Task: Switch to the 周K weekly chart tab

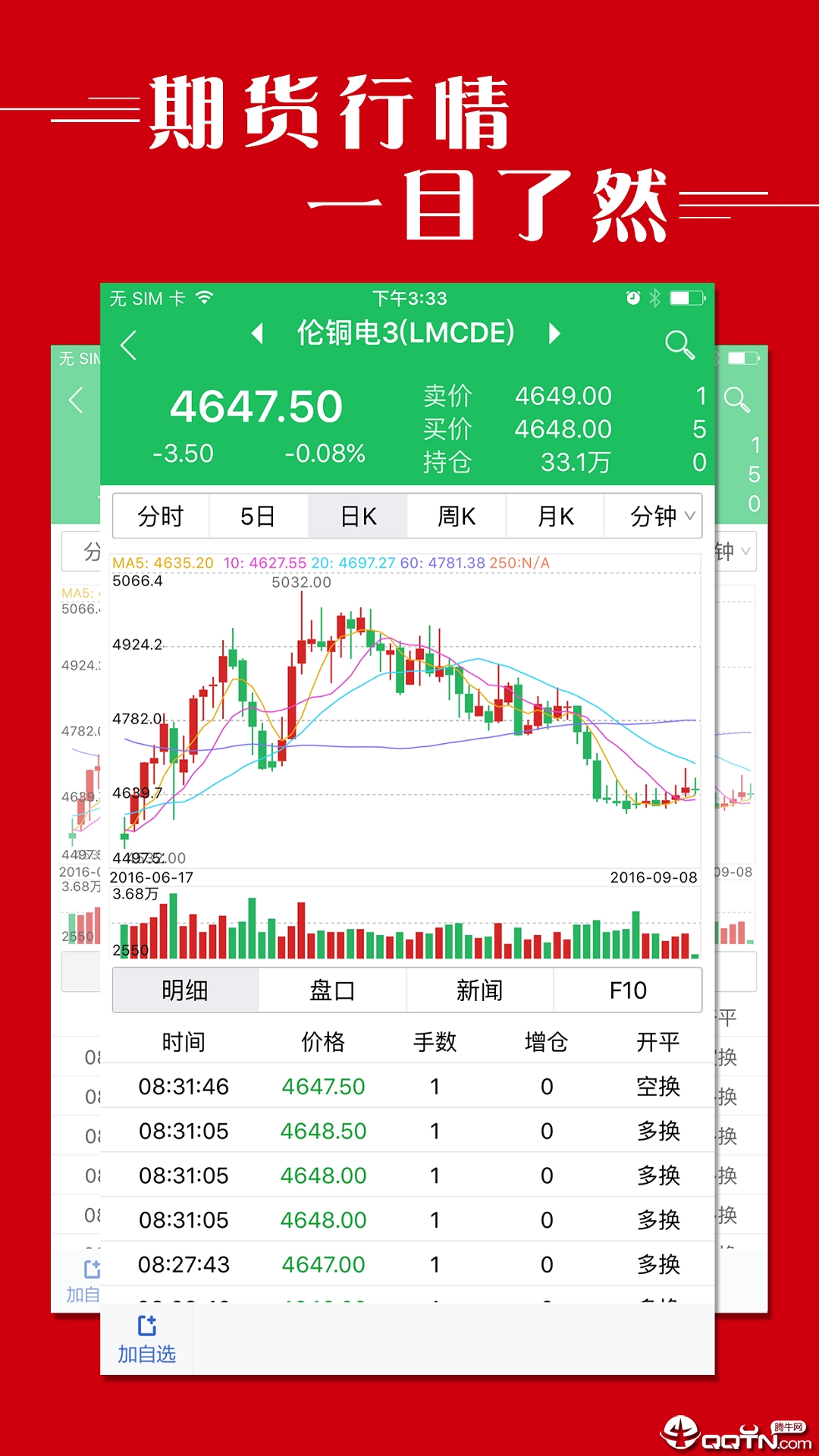Action: click(456, 516)
